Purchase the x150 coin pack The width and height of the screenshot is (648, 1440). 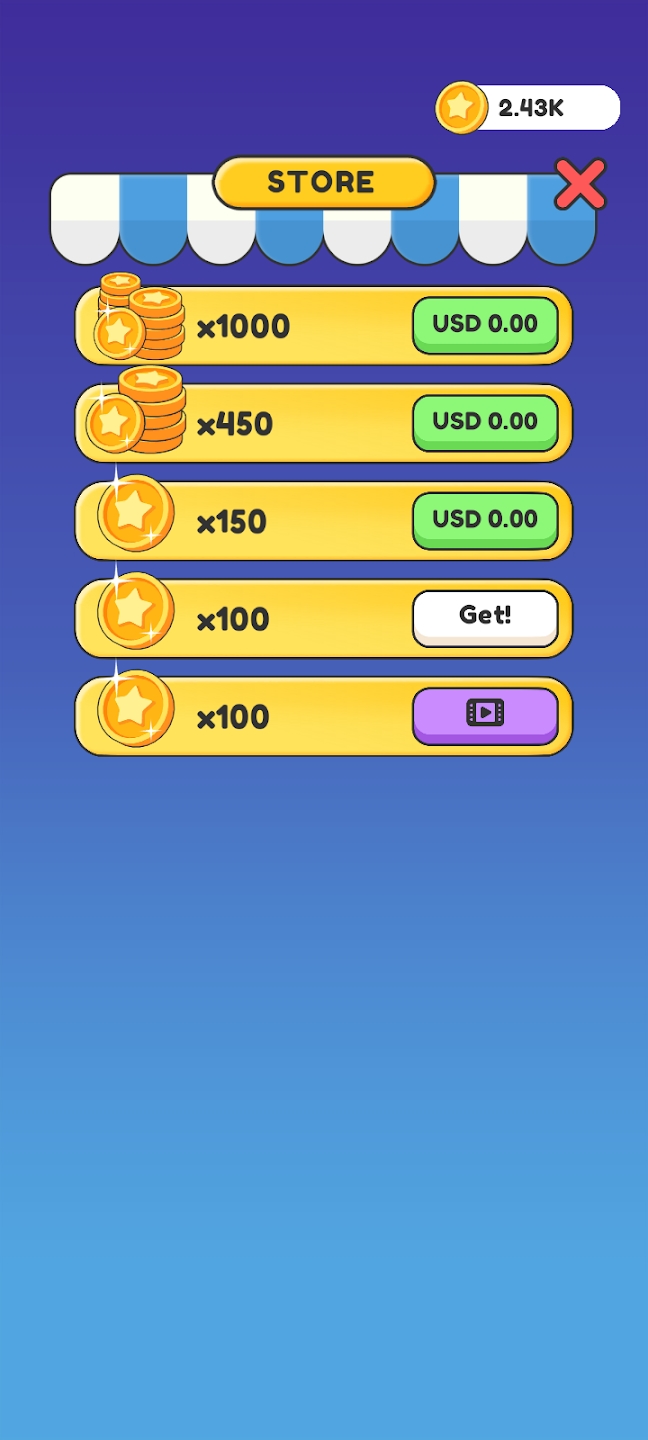pos(485,519)
